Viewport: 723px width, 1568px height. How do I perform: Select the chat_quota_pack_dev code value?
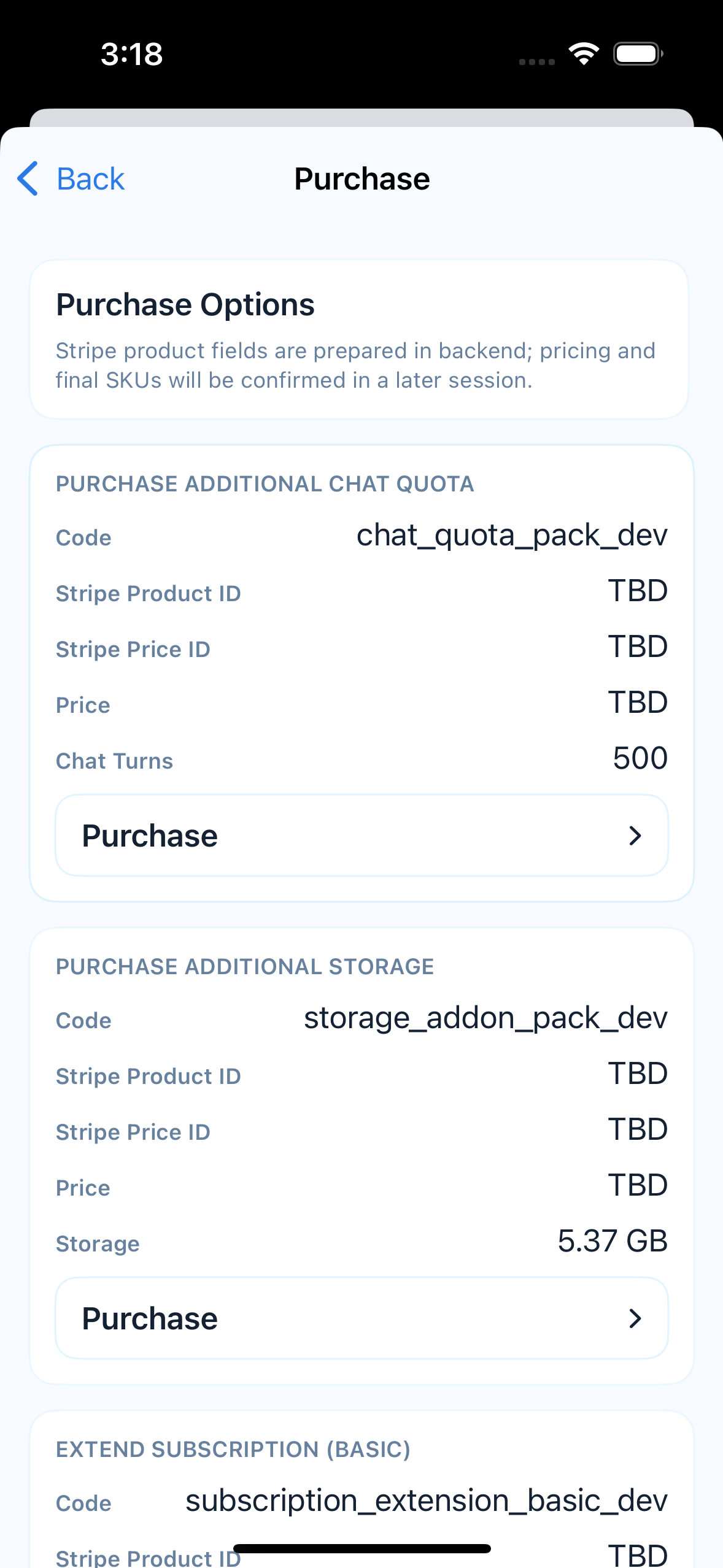click(x=512, y=534)
